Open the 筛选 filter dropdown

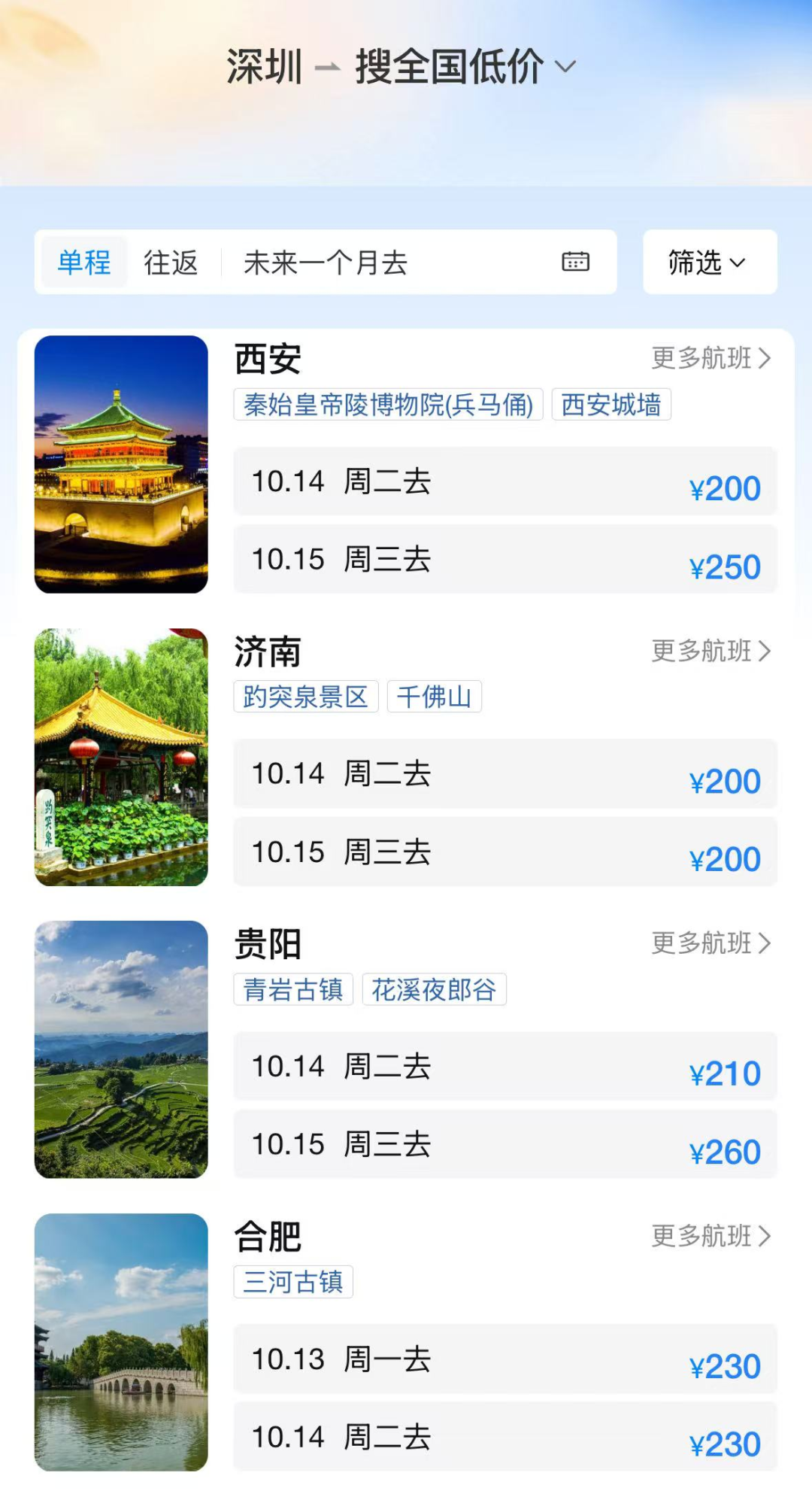[709, 263]
